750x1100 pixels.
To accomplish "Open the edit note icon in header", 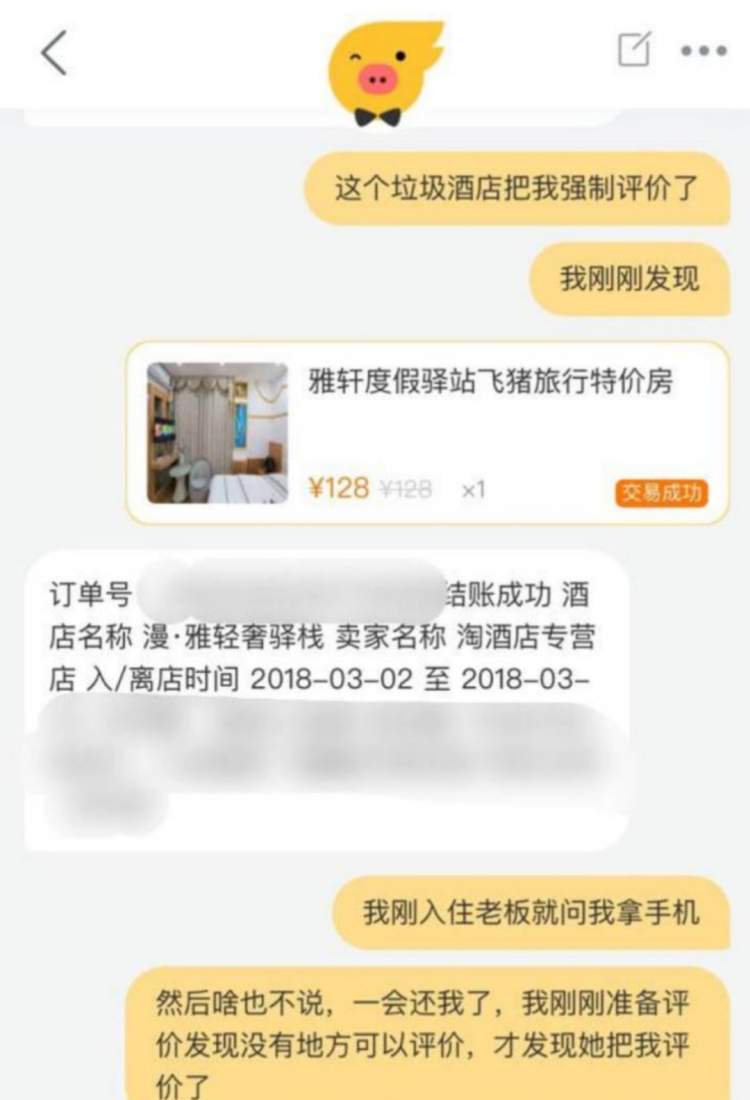I will click(x=634, y=50).
